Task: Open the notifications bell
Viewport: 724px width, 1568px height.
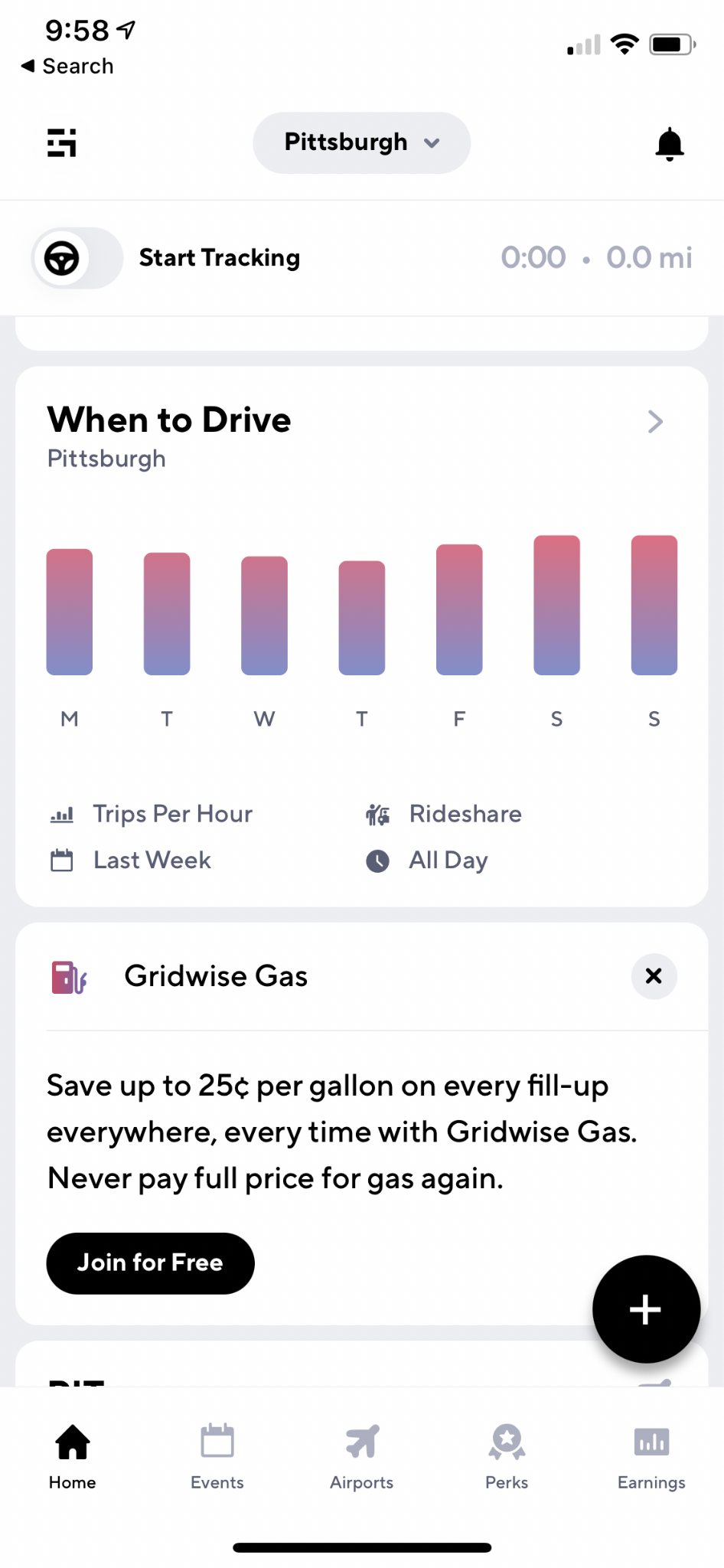Action: (670, 143)
